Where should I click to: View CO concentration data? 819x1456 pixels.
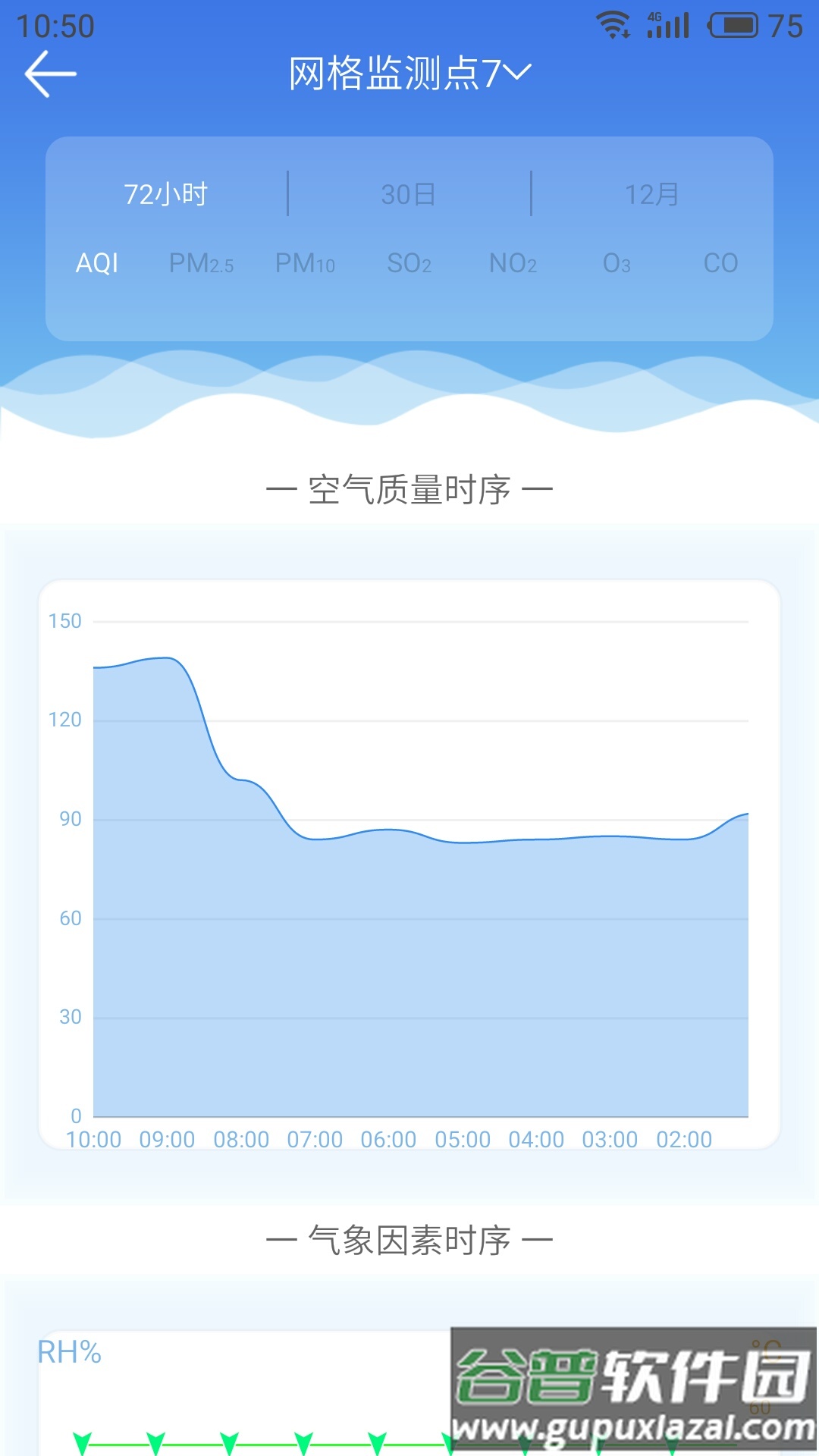719,264
